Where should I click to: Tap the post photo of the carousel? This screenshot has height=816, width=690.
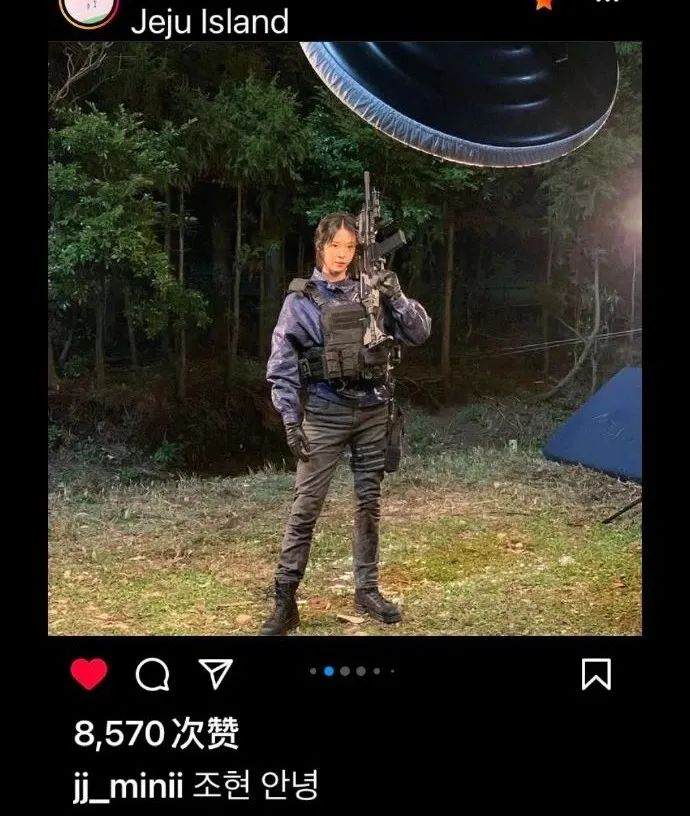coord(344,338)
